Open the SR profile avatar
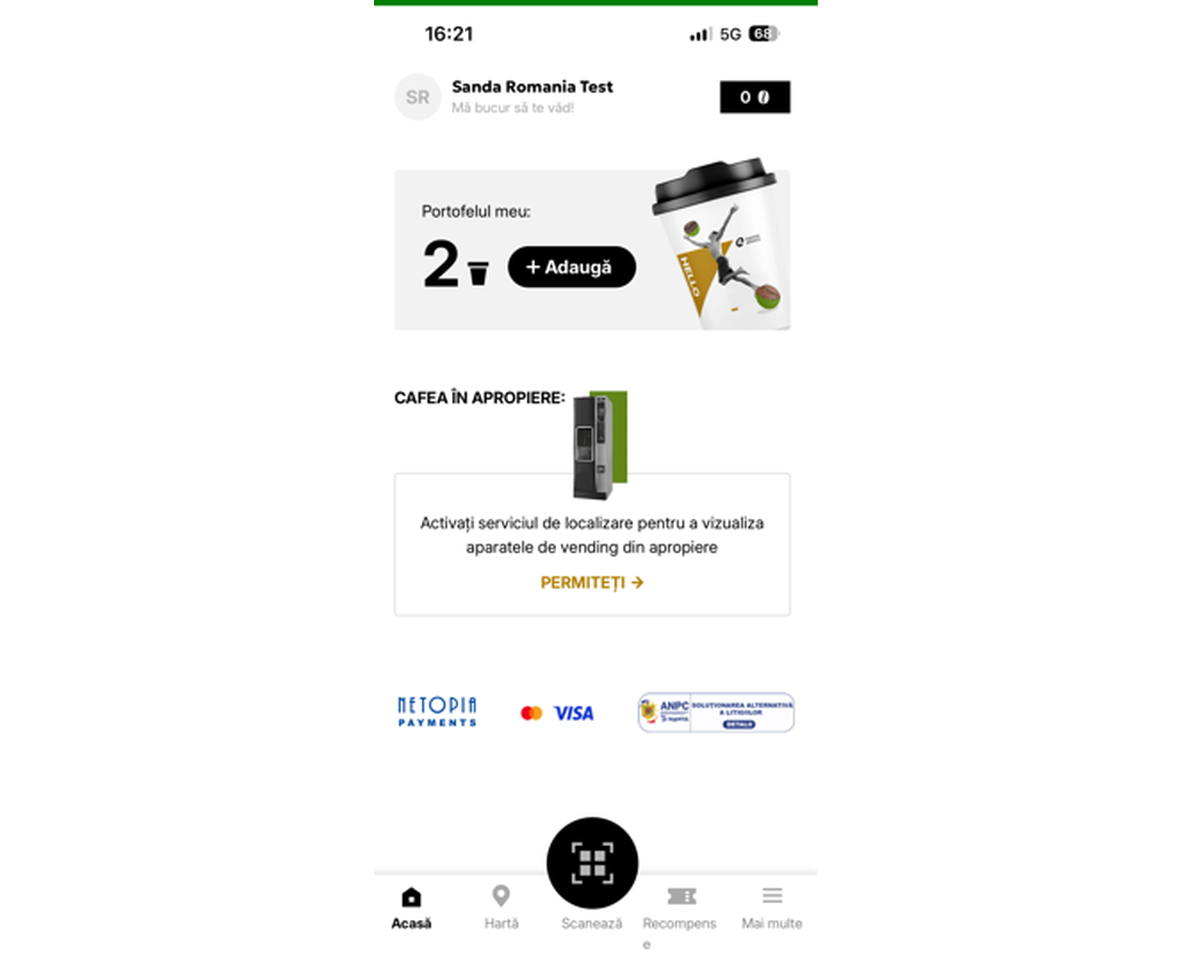 pyautogui.click(x=417, y=97)
